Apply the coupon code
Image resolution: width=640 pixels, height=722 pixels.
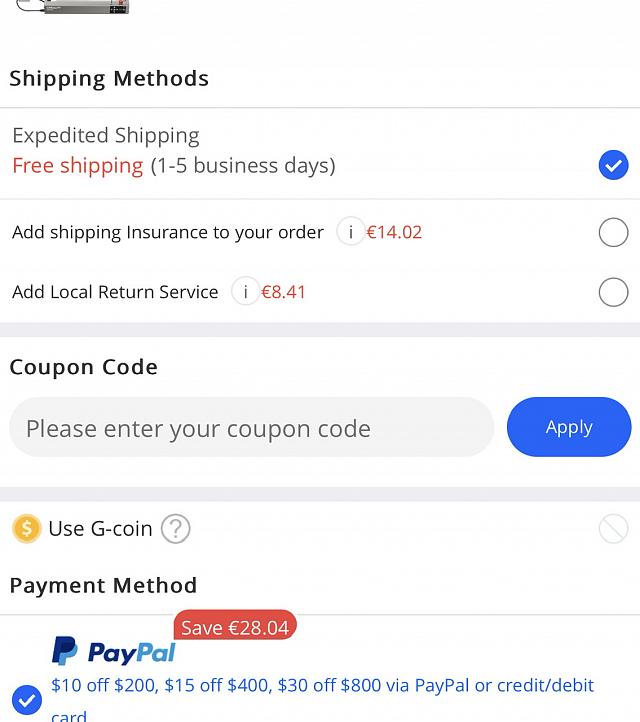[x=568, y=427]
